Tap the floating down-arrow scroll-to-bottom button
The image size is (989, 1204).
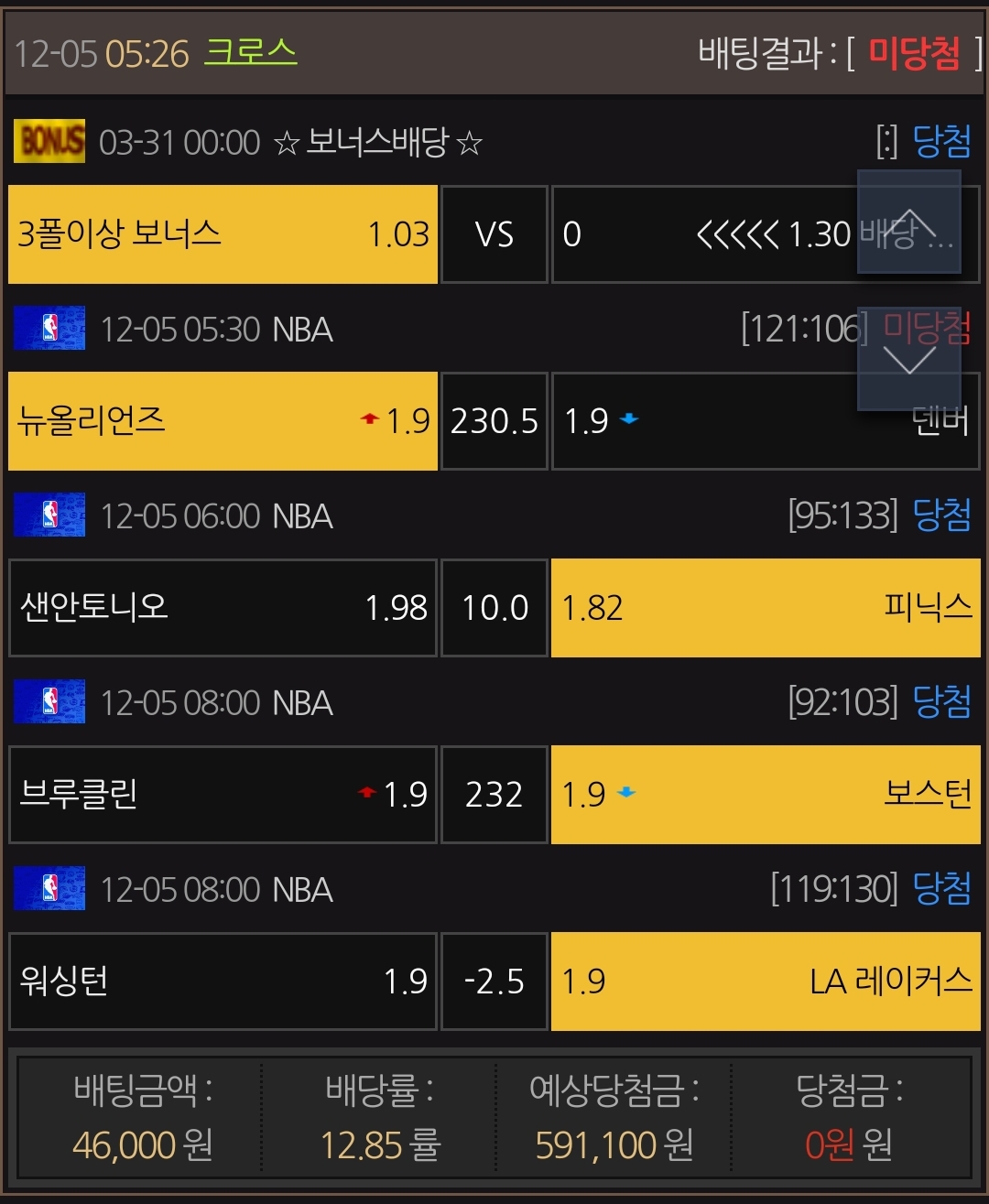tap(908, 359)
